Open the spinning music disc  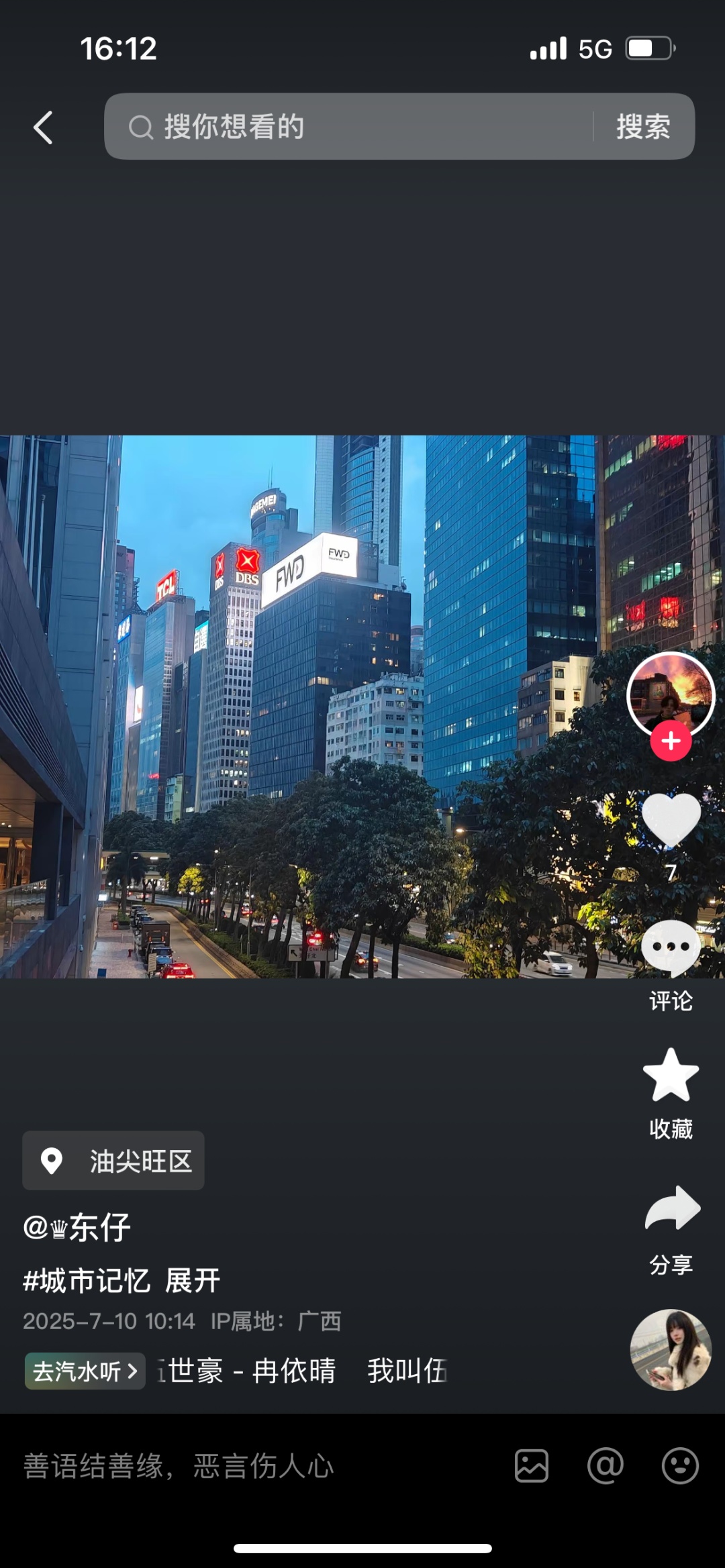671,1350
